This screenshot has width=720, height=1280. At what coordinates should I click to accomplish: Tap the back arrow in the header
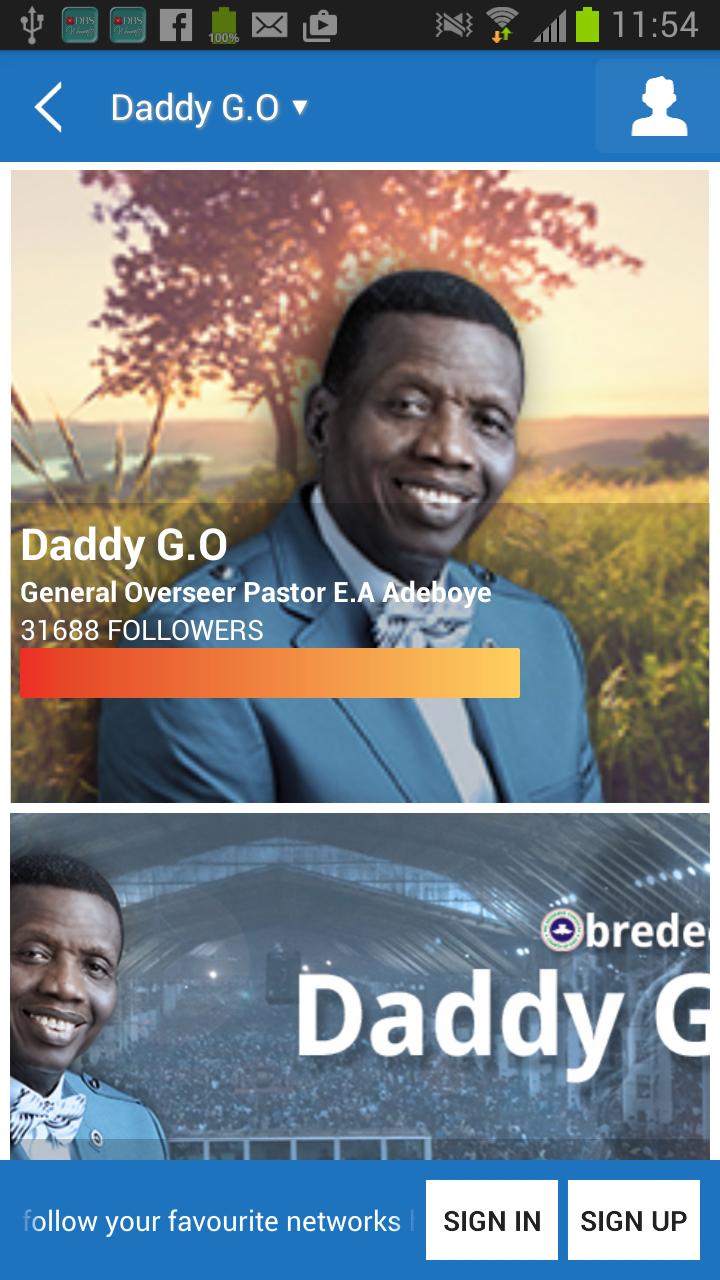click(x=47, y=106)
